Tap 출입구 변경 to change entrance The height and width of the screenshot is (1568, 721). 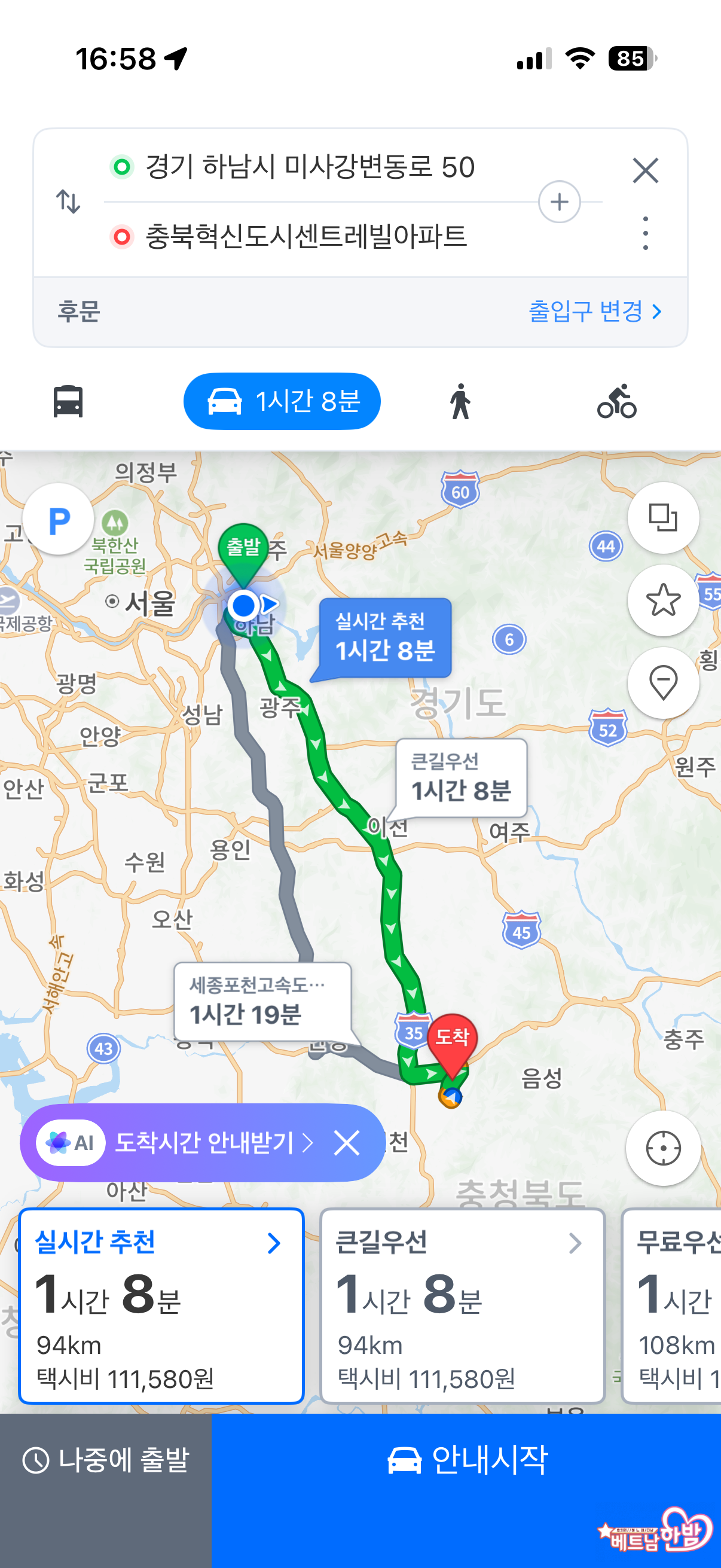pos(594,312)
